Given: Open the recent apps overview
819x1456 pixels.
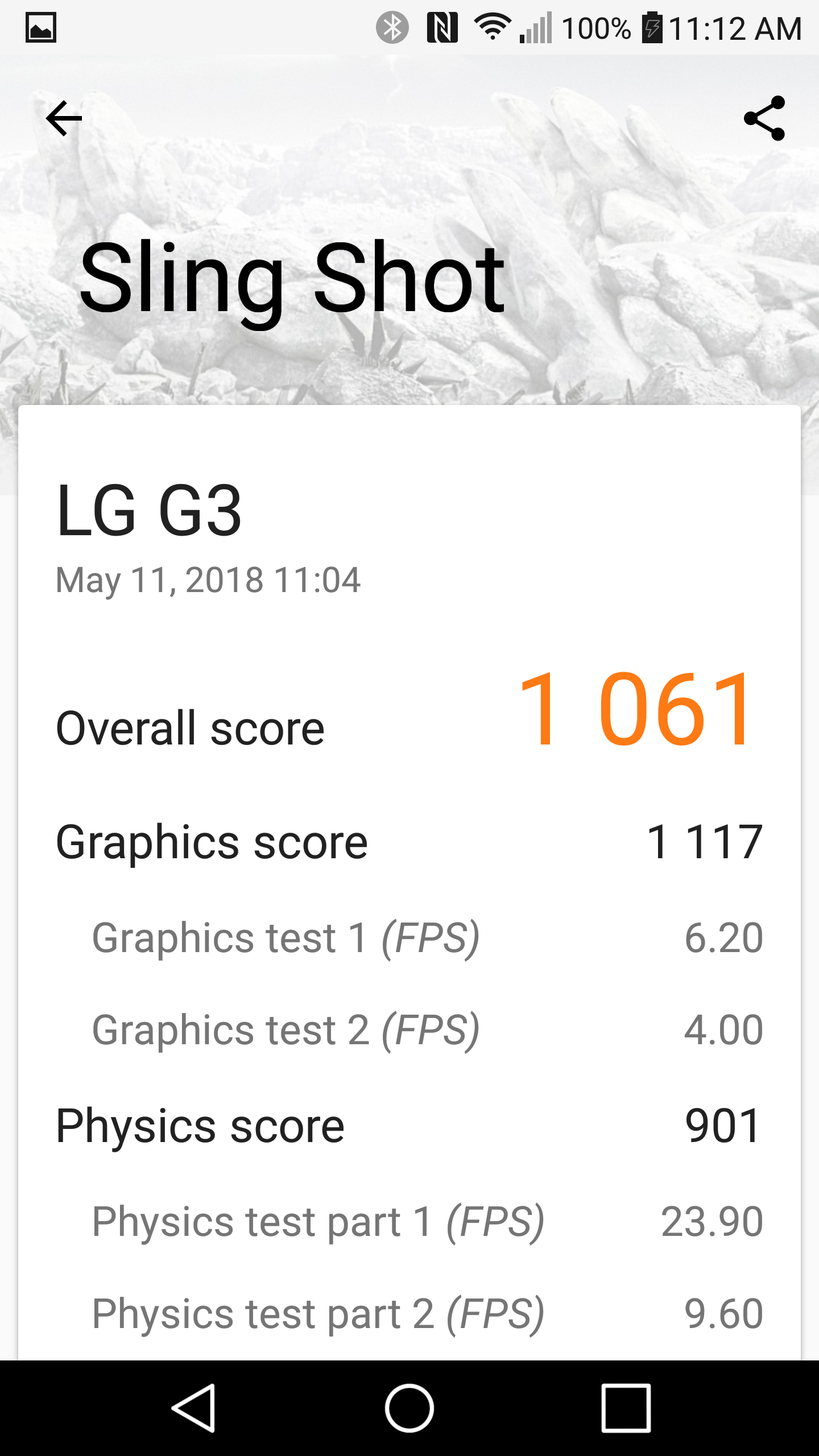Looking at the screenshot, I should click(x=626, y=1408).
